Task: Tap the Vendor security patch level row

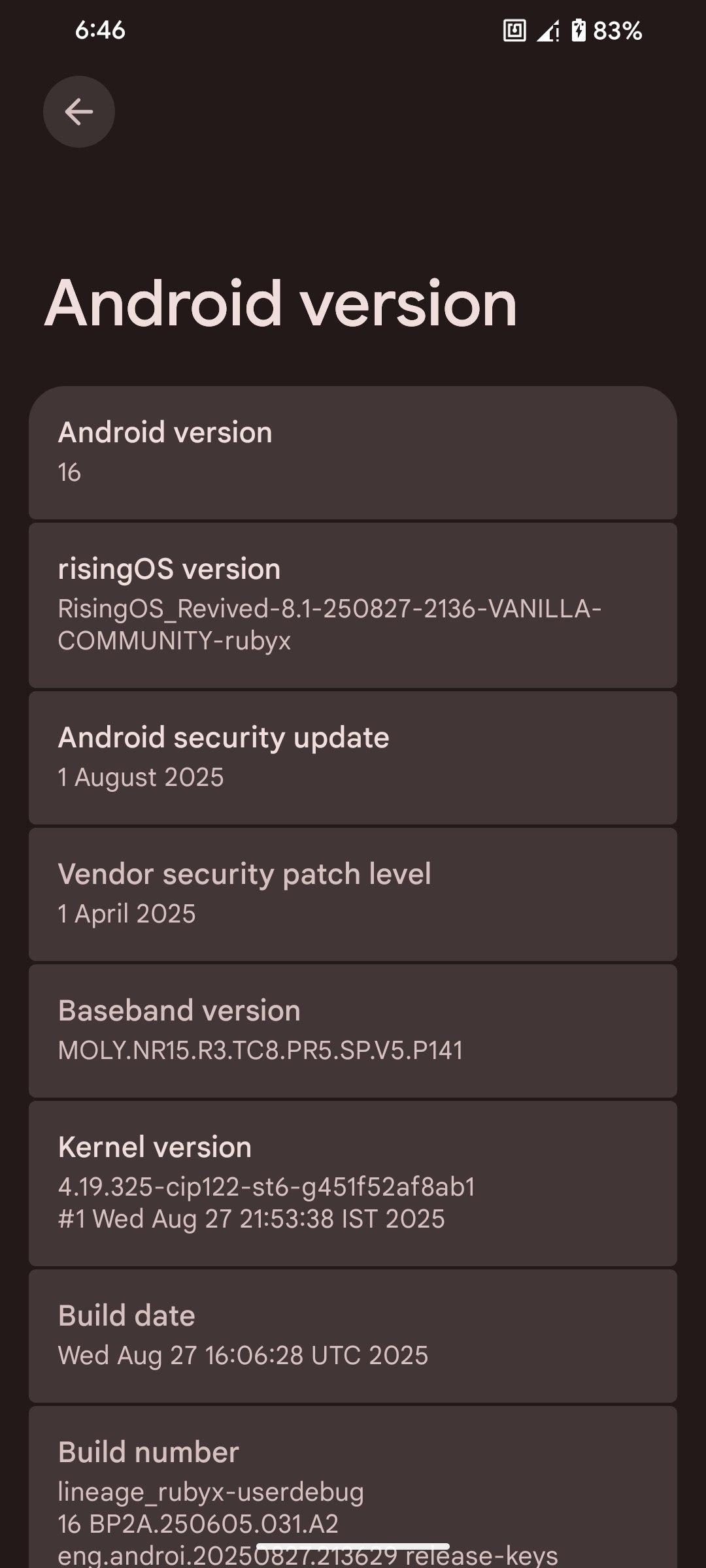Action: (353, 894)
